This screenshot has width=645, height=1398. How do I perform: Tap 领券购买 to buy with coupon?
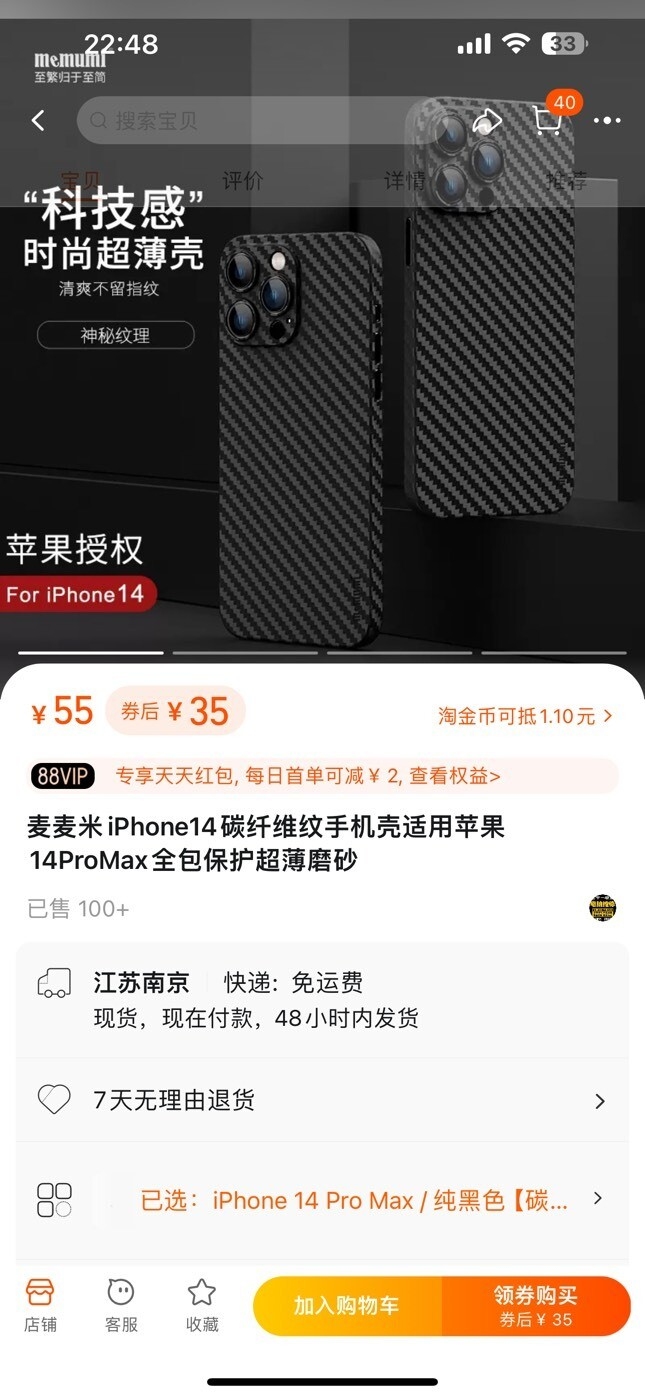pos(536,1306)
